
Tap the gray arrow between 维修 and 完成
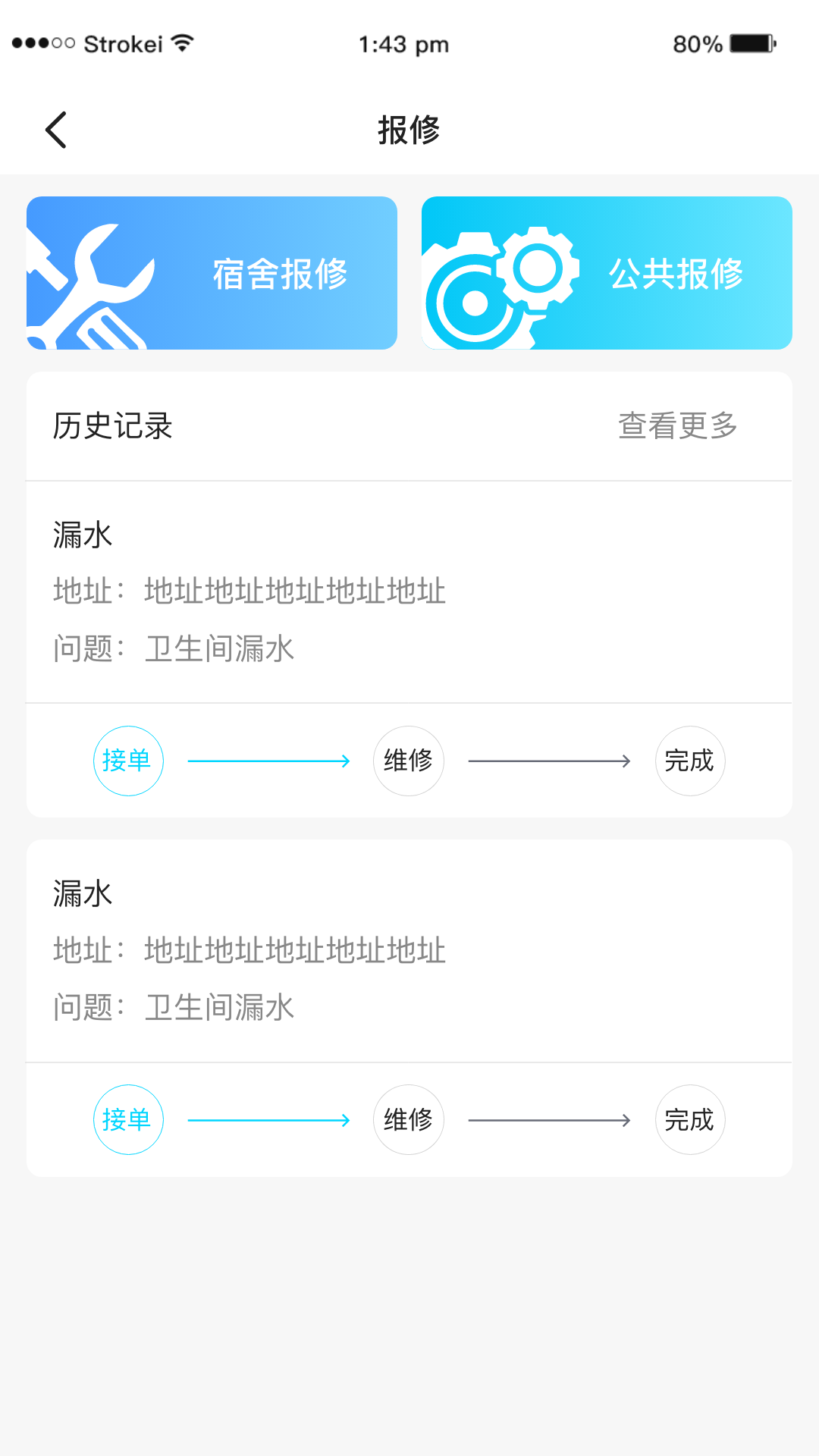click(550, 761)
